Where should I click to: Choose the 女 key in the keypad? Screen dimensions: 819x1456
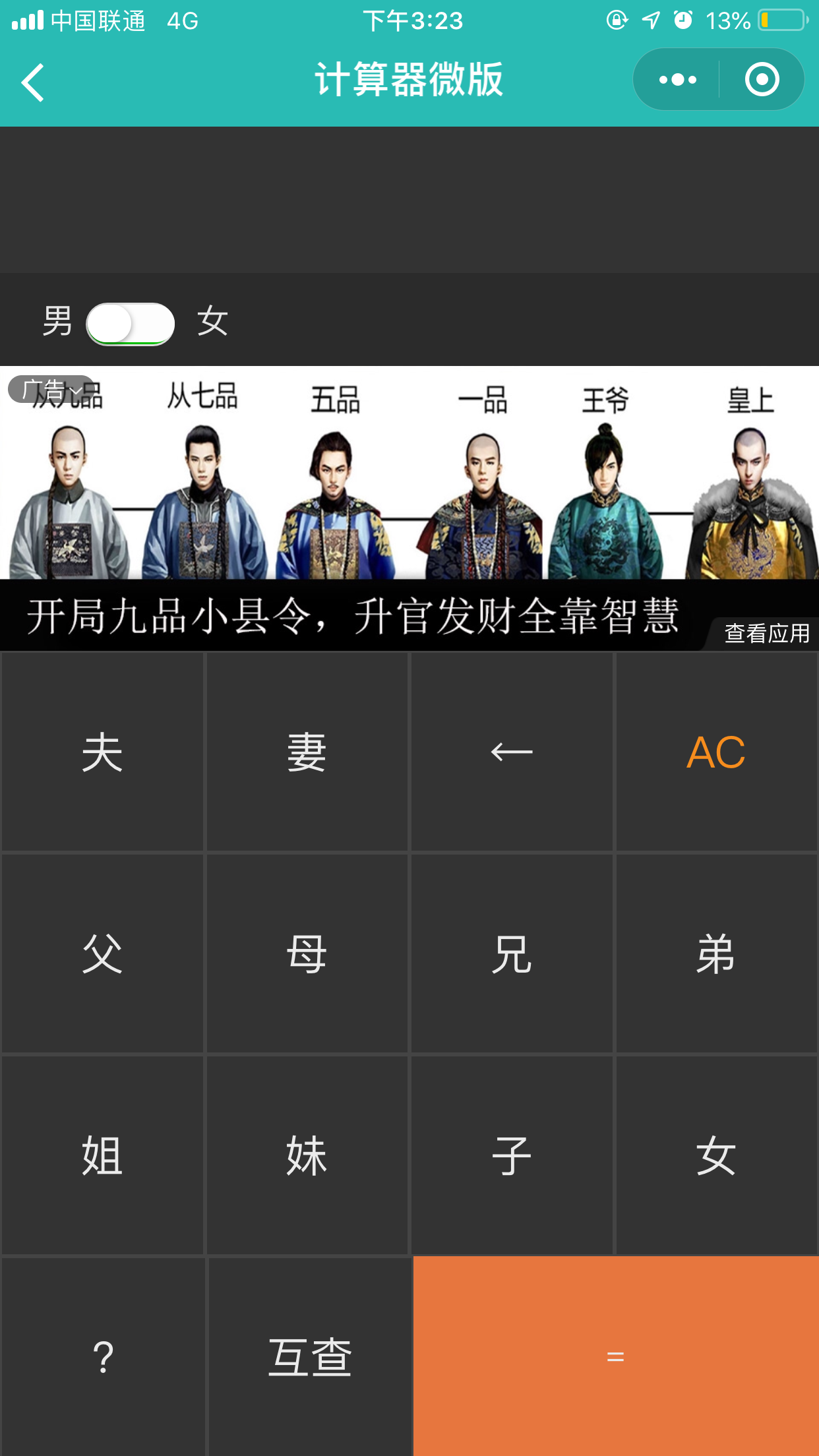point(716,1155)
